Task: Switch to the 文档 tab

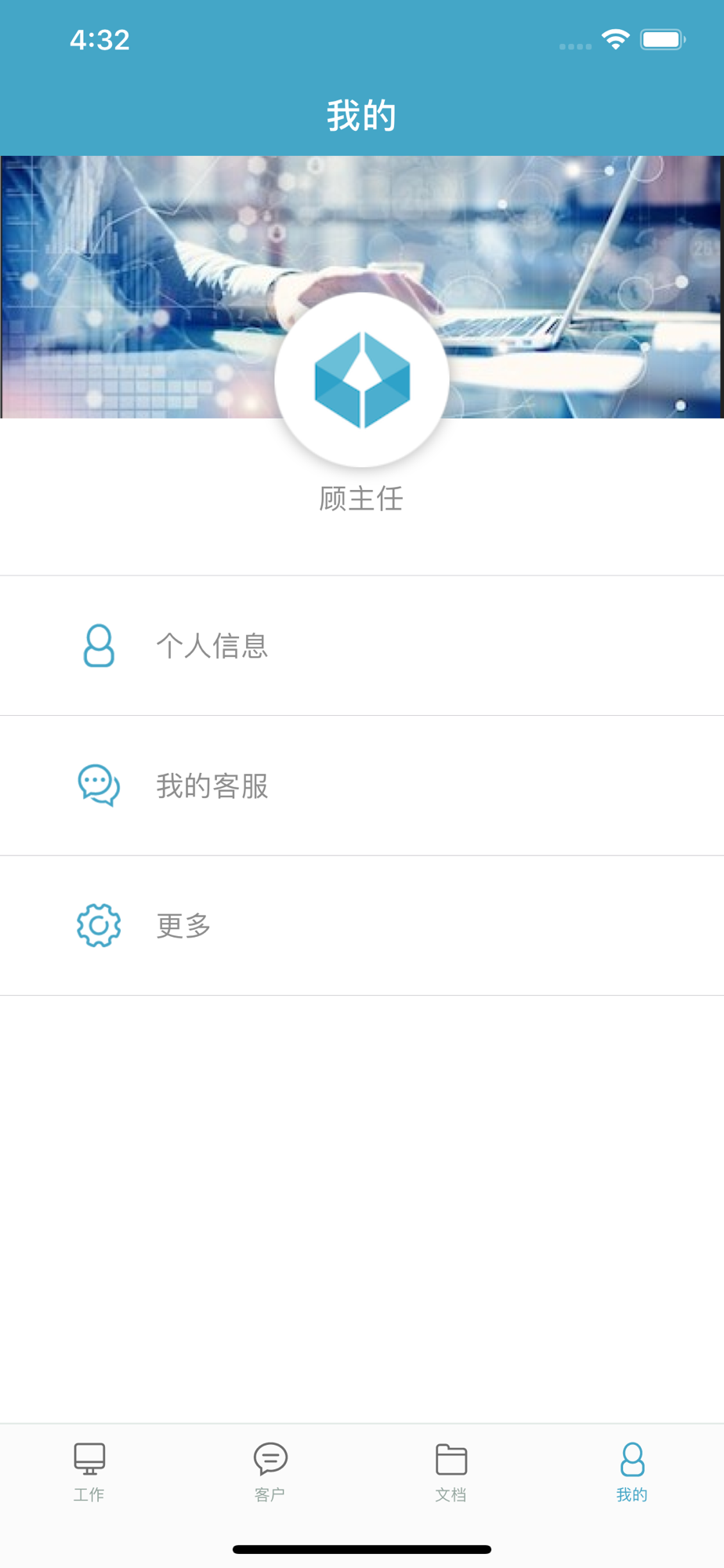Action: 451,1472
